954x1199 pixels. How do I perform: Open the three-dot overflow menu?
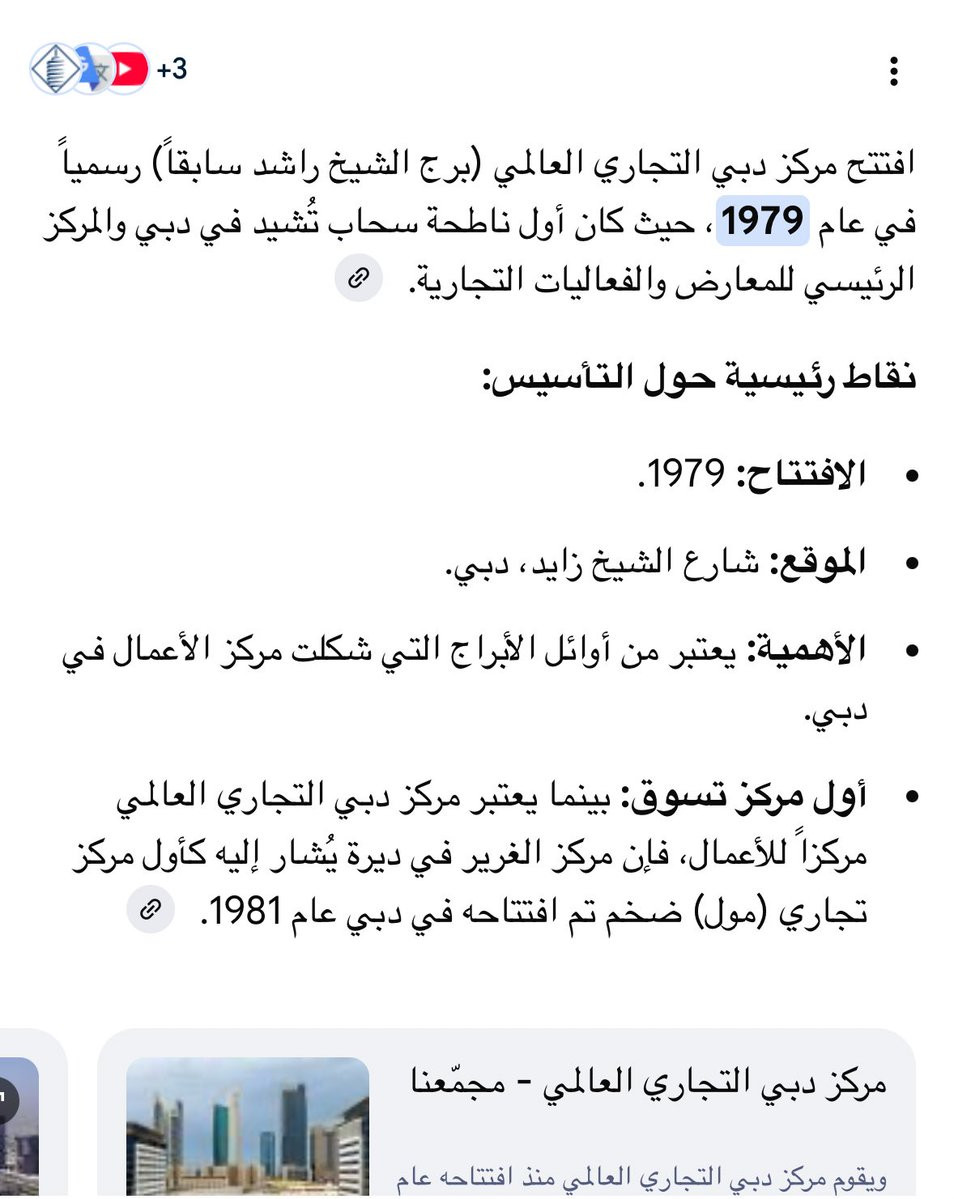point(894,70)
